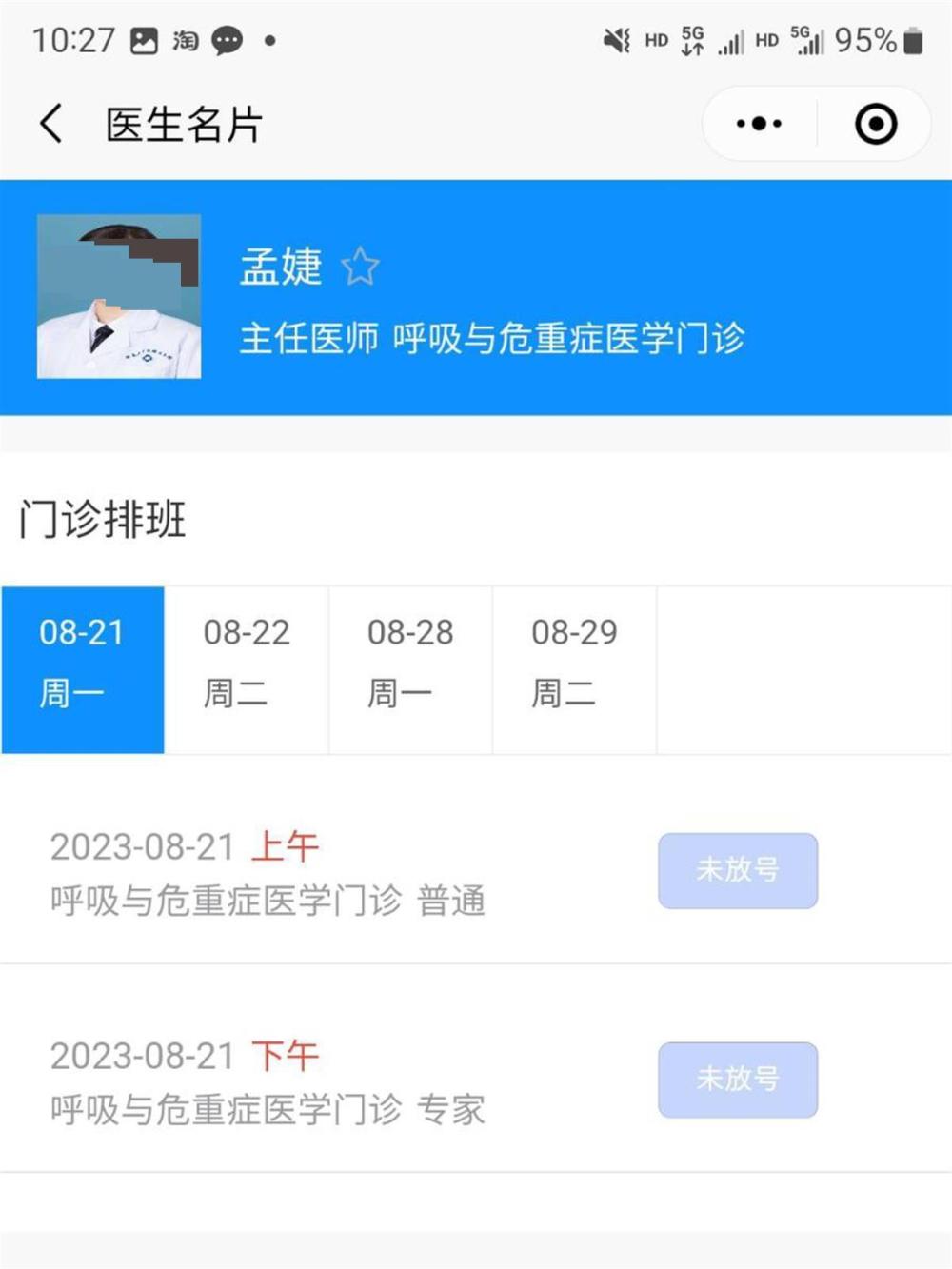Switch to the 08-28 周一 schedule date
This screenshot has height=1269, width=952.
click(x=410, y=669)
